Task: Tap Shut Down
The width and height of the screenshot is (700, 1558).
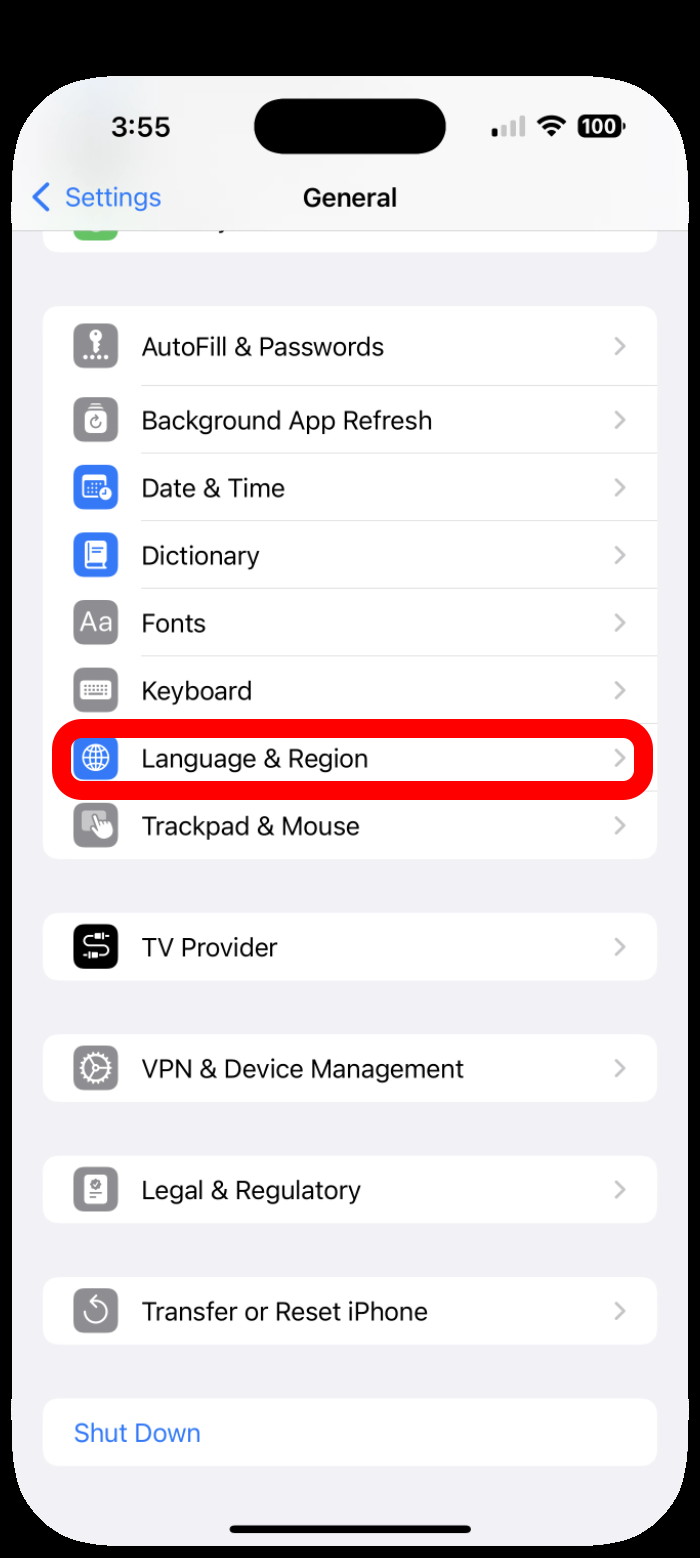Action: (x=137, y=1433)
